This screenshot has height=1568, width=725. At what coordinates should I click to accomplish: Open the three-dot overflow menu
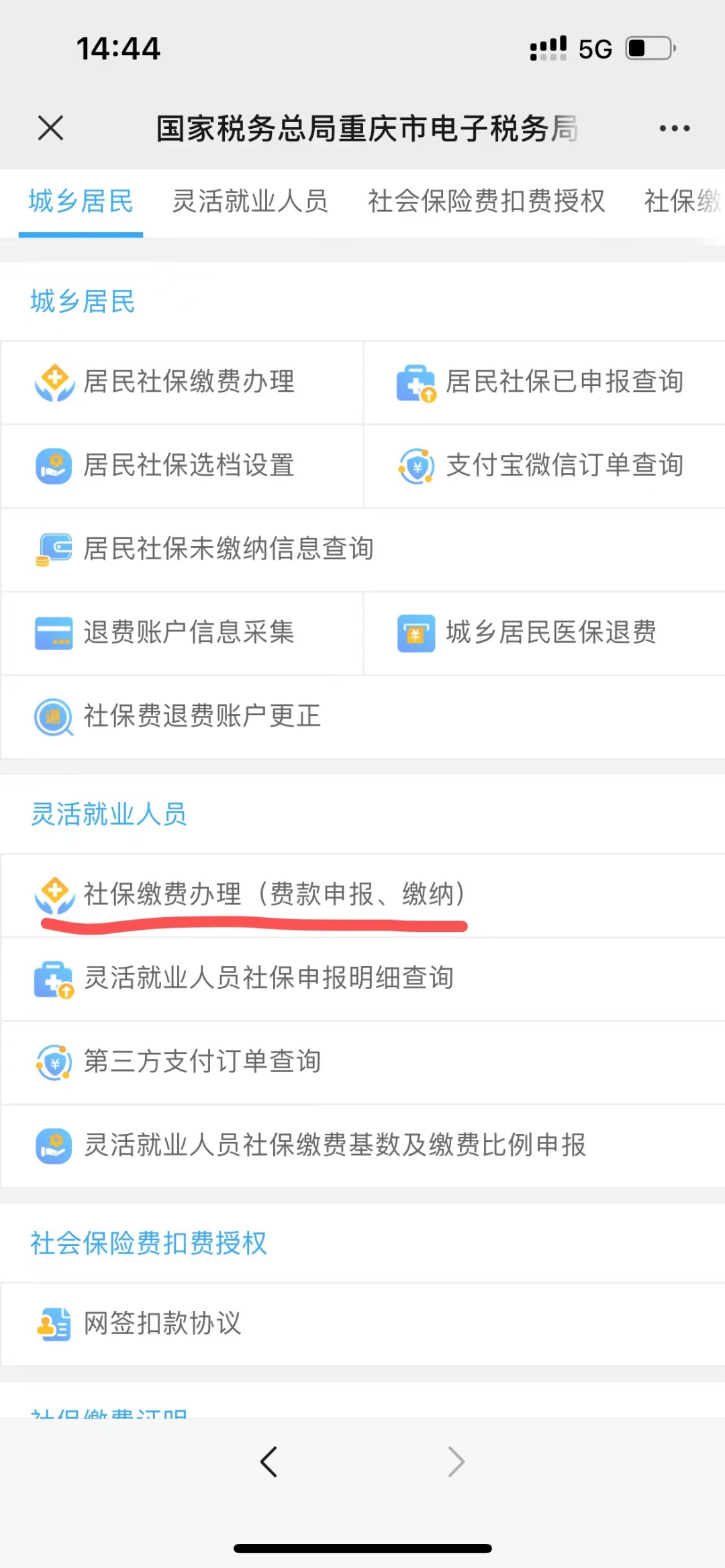674,128
